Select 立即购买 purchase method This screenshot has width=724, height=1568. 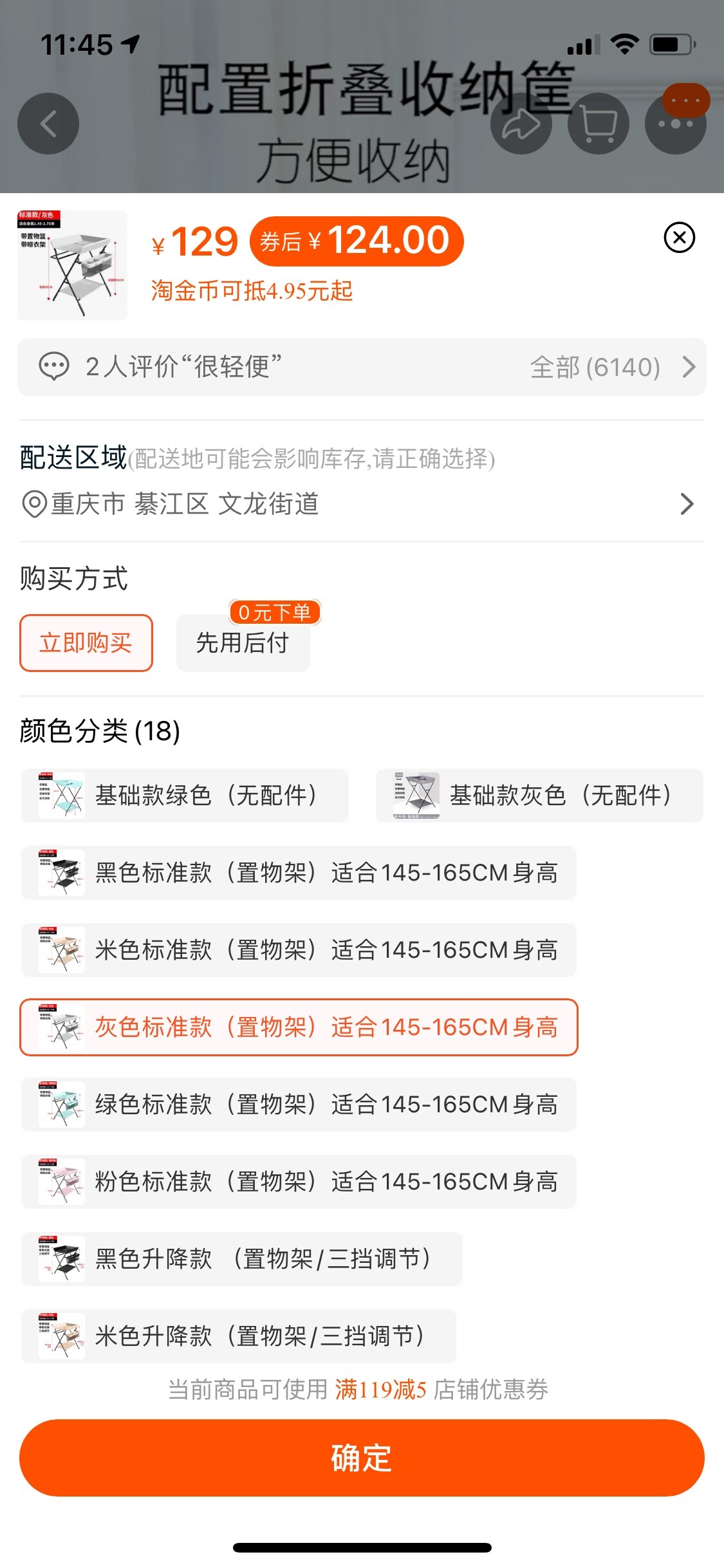86,643
